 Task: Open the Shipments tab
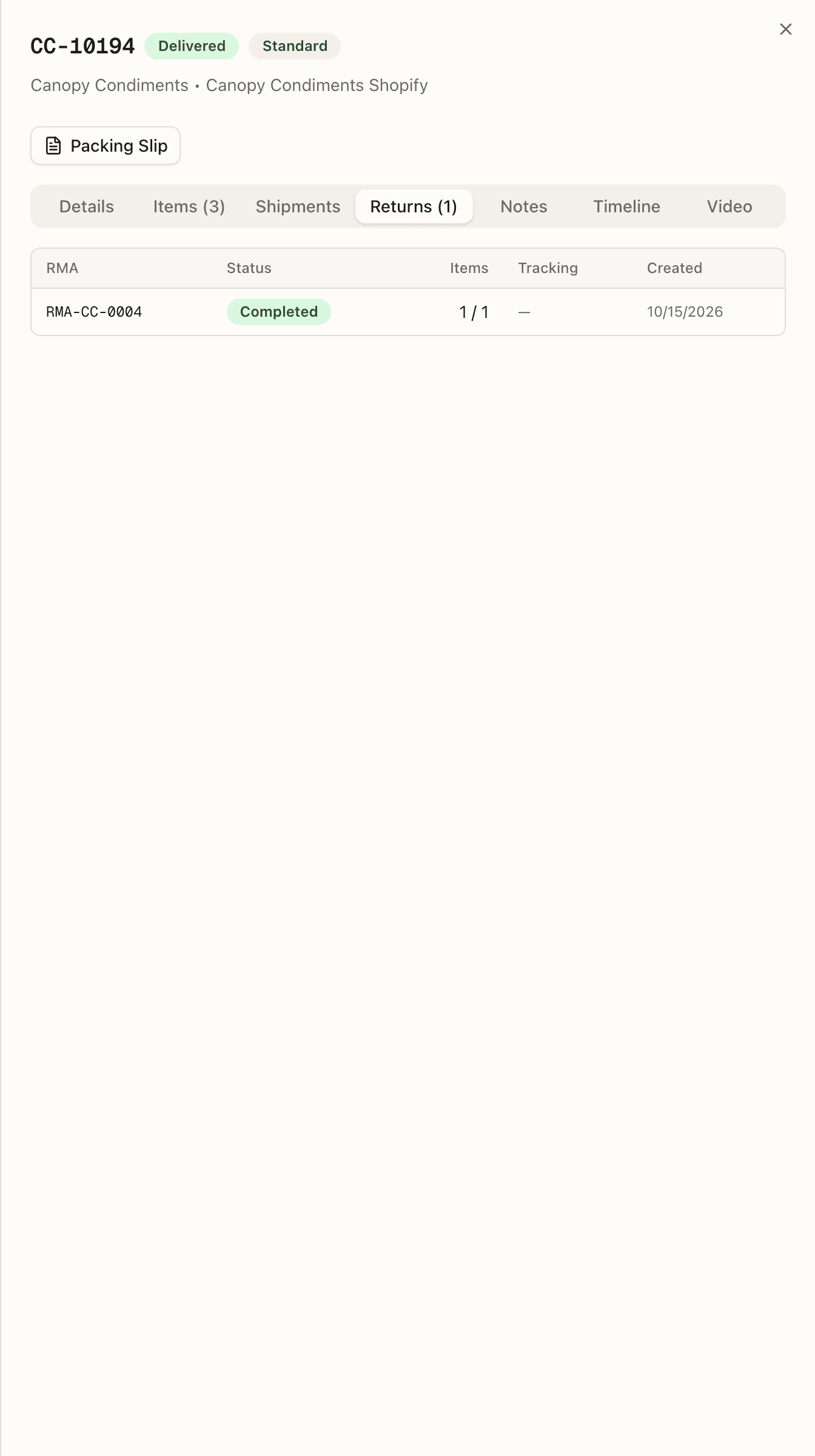298,206
